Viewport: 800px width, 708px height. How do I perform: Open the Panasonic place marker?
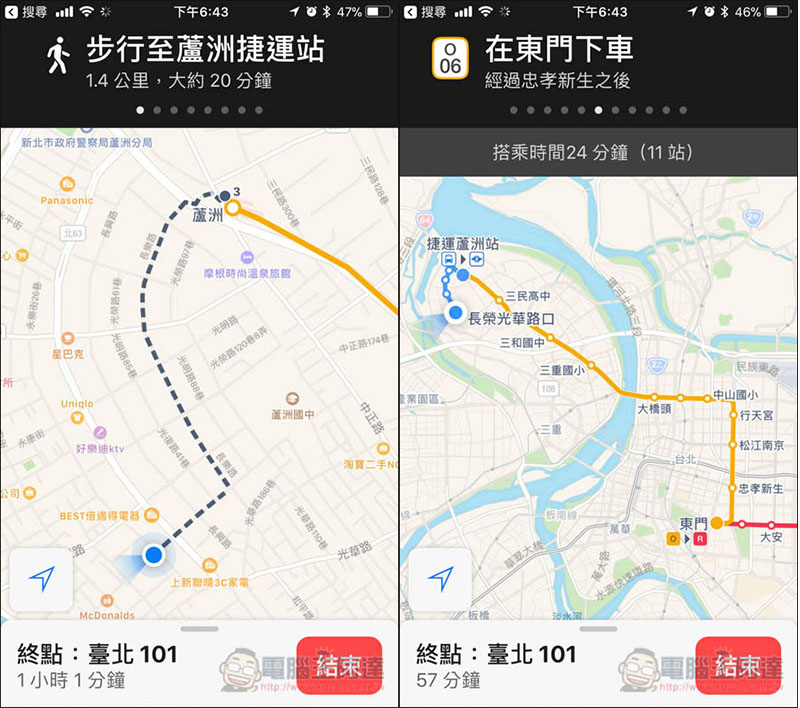[x=67, y=184]
